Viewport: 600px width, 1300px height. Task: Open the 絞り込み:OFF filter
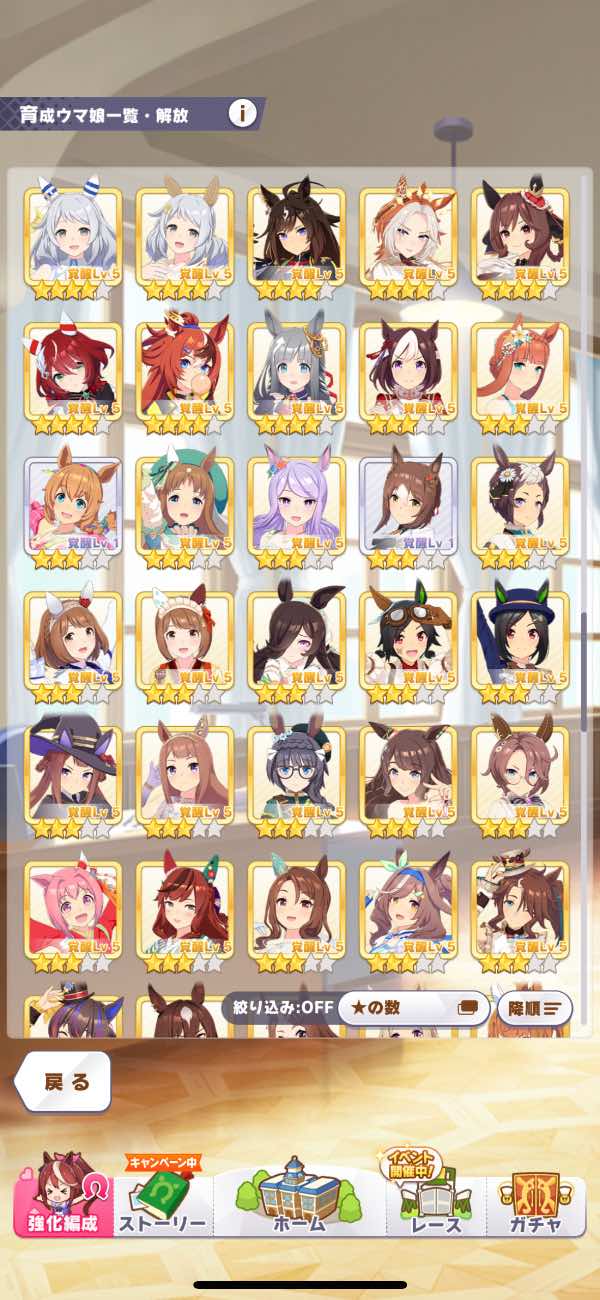pyautogui.click(x=278, y=1008)
